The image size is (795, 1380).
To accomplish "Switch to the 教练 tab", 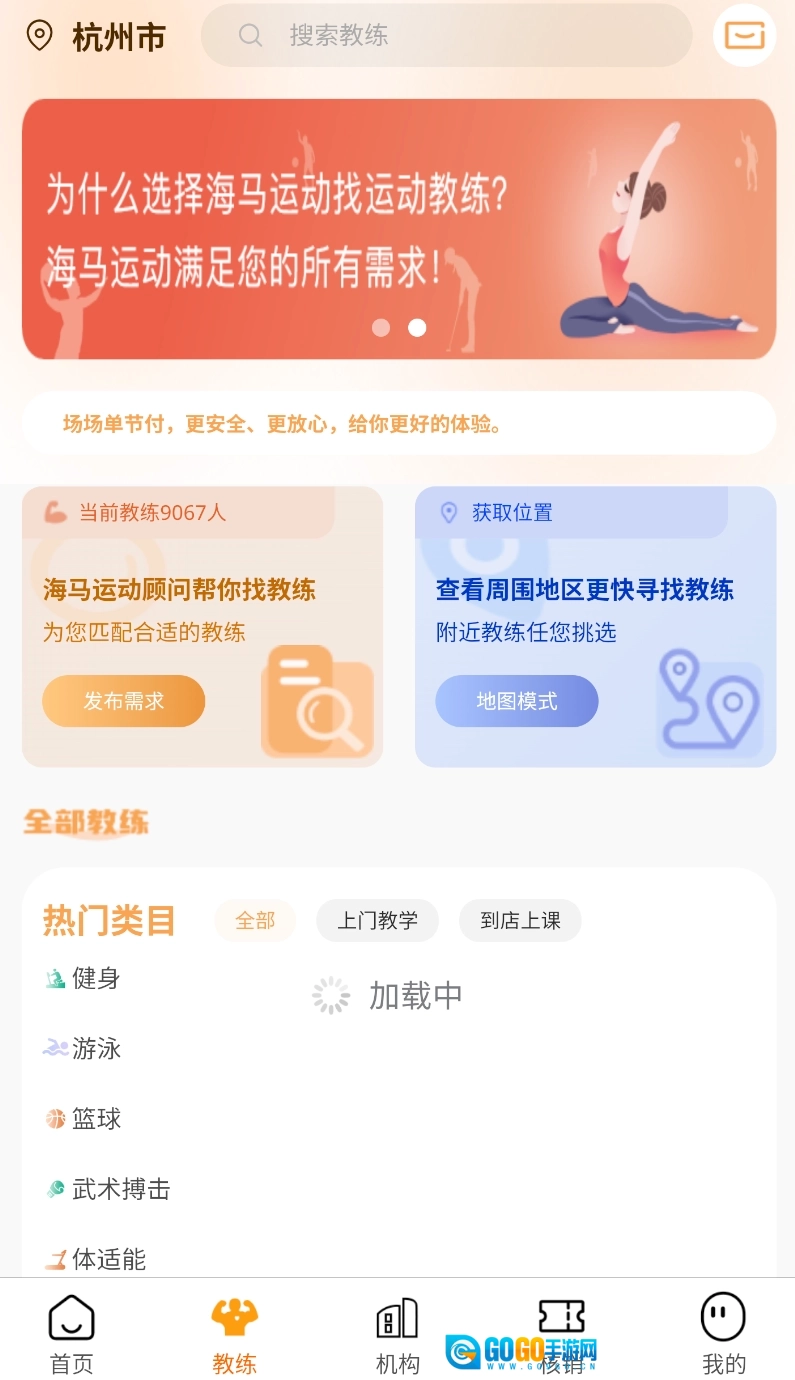I will 235,1334.
